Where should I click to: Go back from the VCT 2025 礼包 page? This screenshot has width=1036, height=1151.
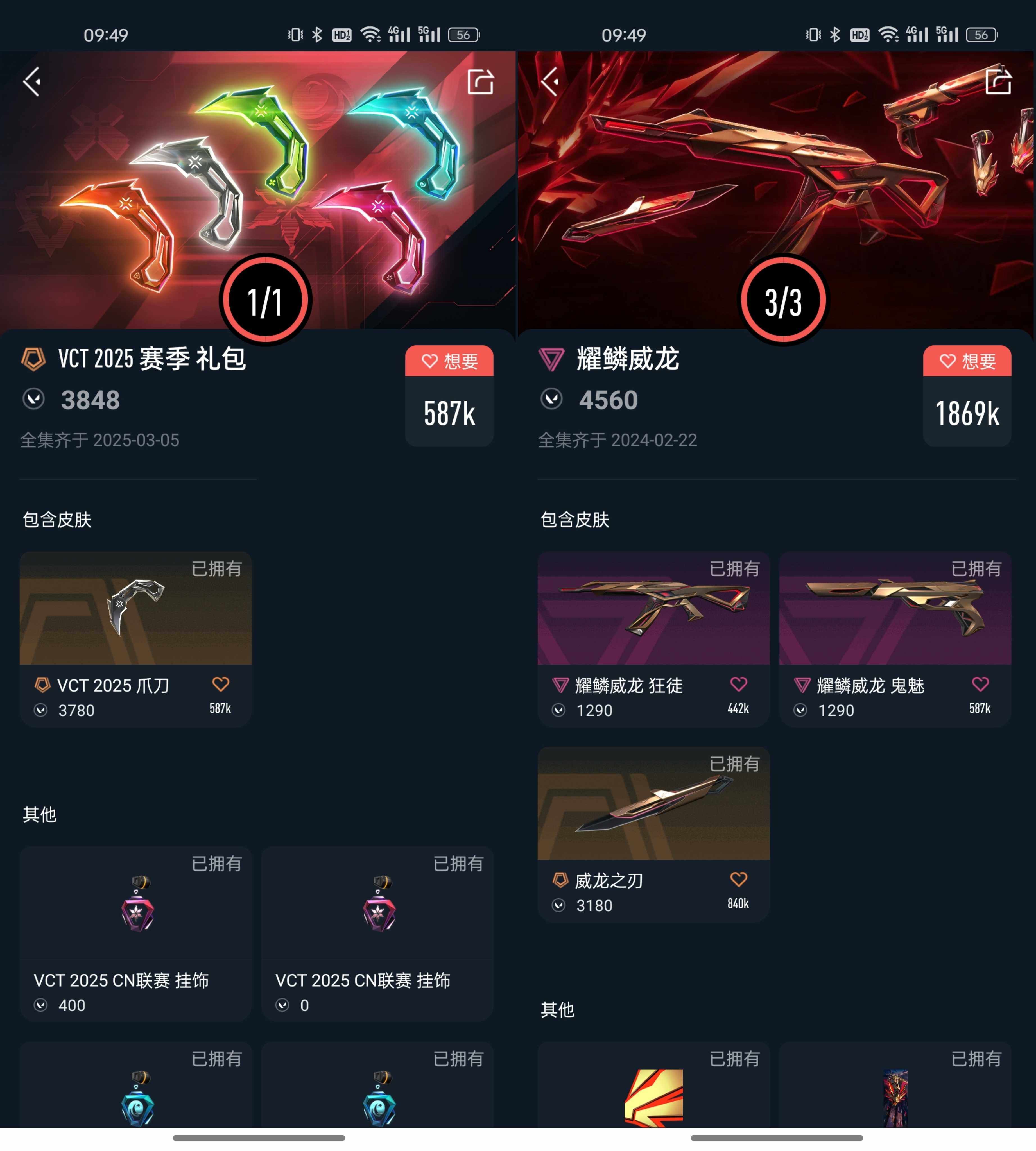(x=32, y=81)
